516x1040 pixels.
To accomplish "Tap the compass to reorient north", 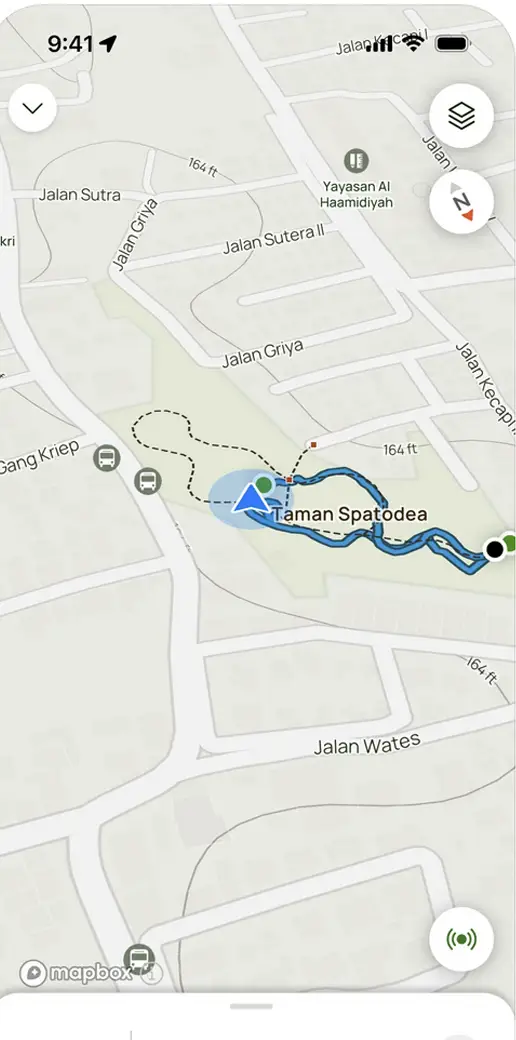I will (x=461, y=201).
